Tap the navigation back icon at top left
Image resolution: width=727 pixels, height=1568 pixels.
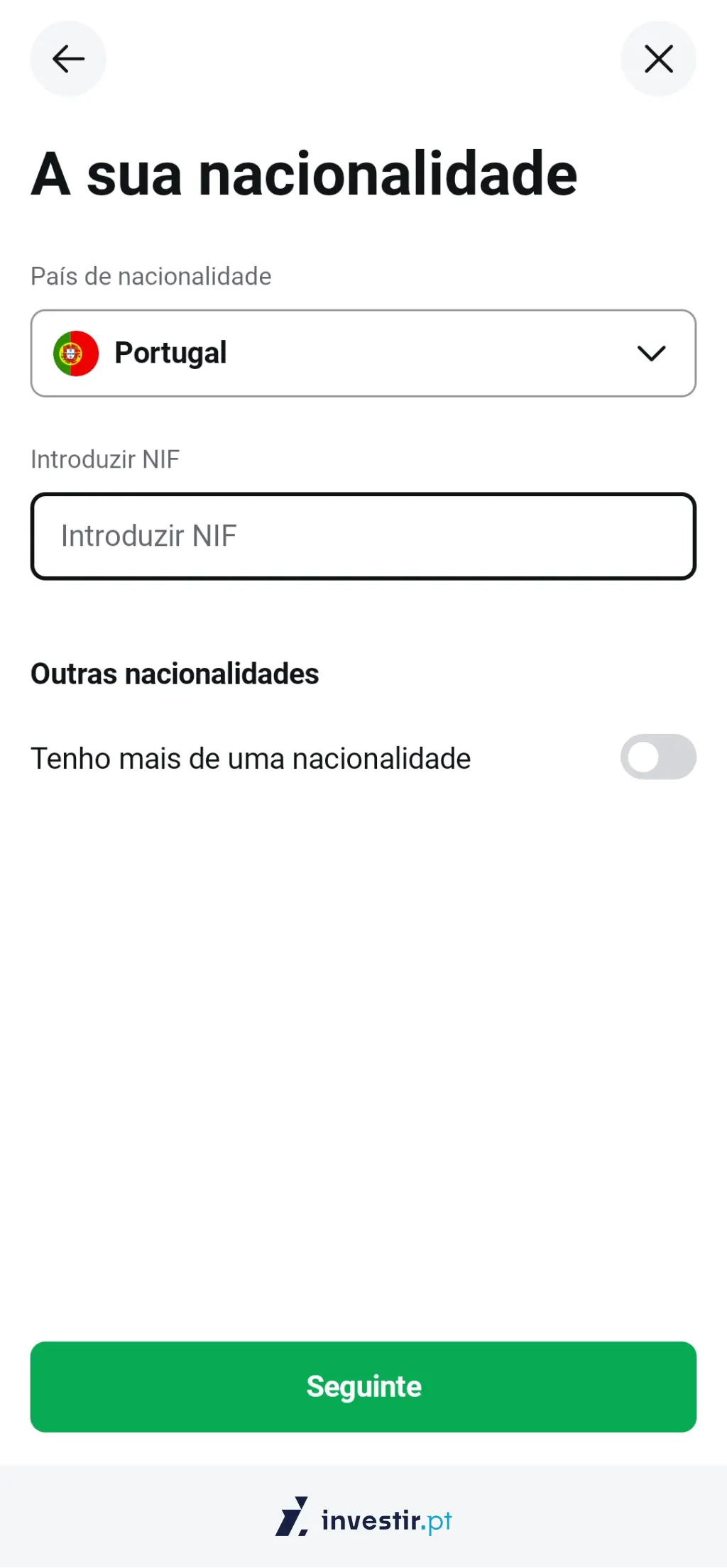pyautogui.click(x=67, y=59)
